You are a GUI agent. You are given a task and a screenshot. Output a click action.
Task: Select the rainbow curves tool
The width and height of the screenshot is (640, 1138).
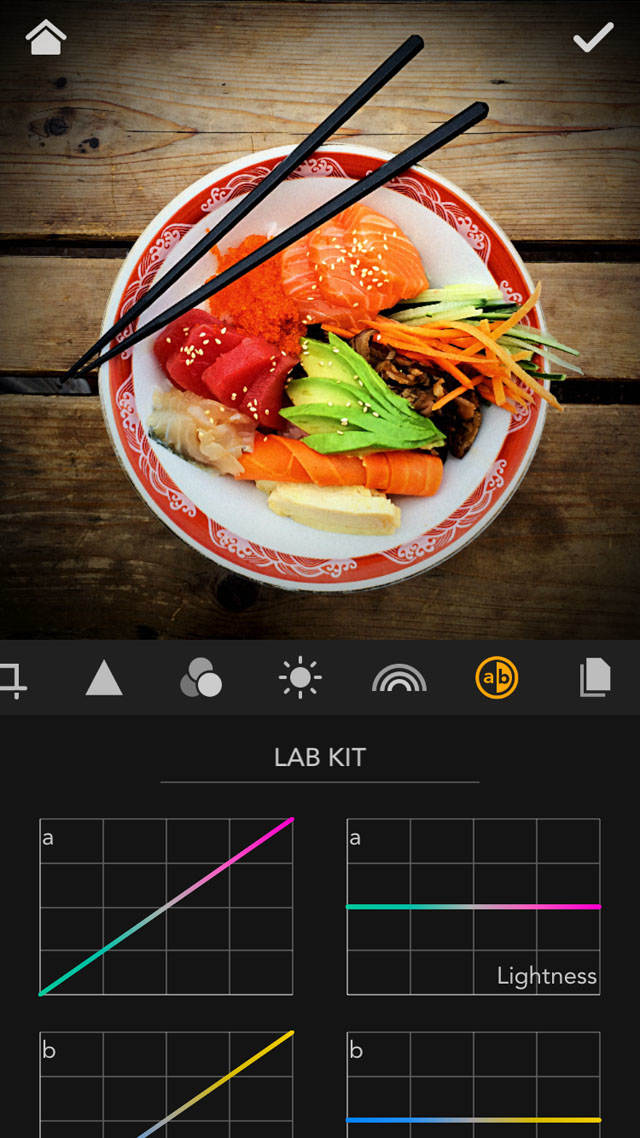click(399, 678)
